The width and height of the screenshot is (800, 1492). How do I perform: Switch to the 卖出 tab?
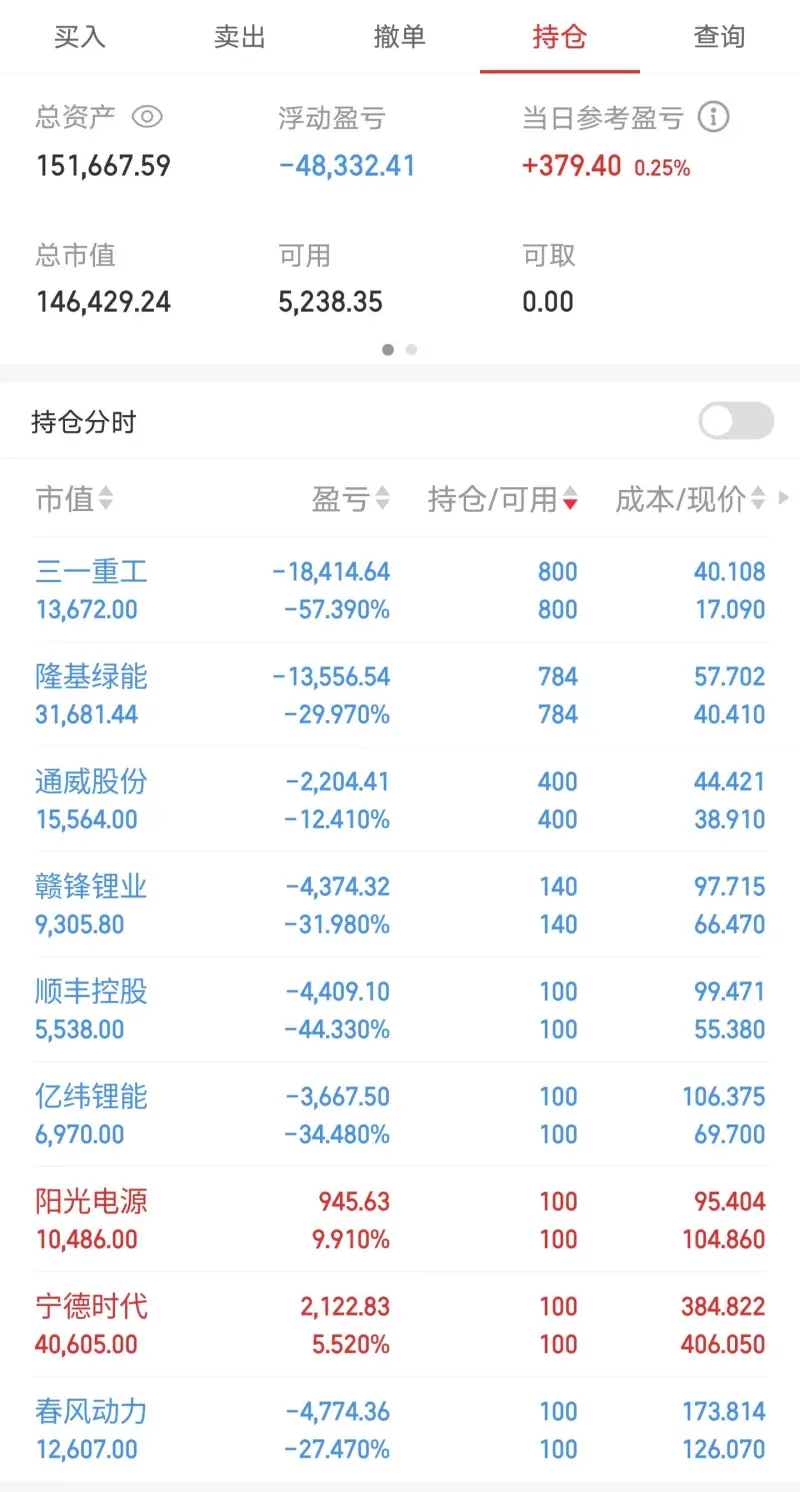click(240, 37)
